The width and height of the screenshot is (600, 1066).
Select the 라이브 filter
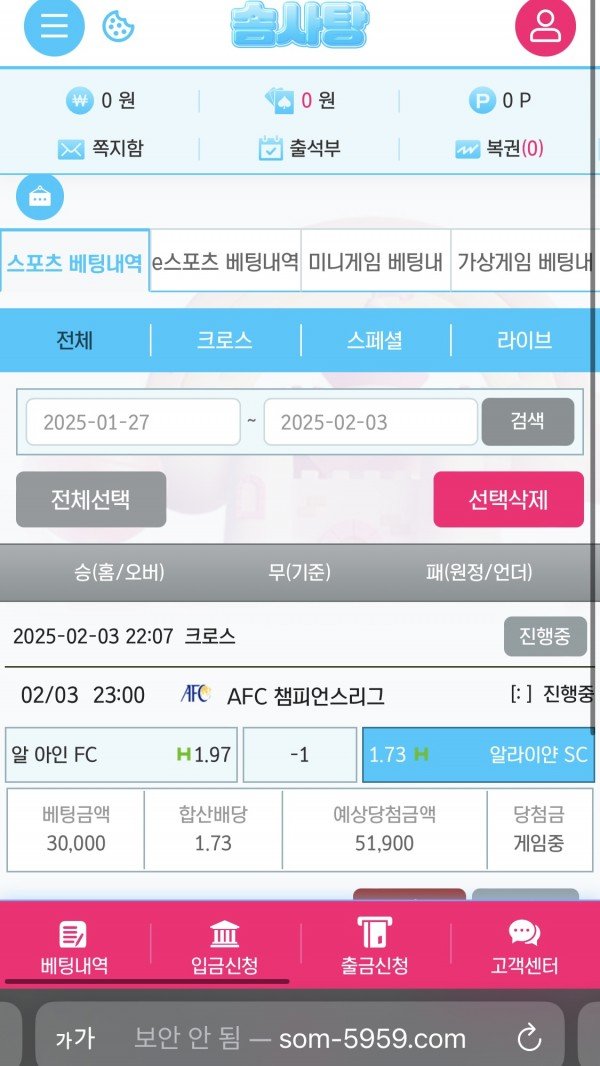(525, 340)
